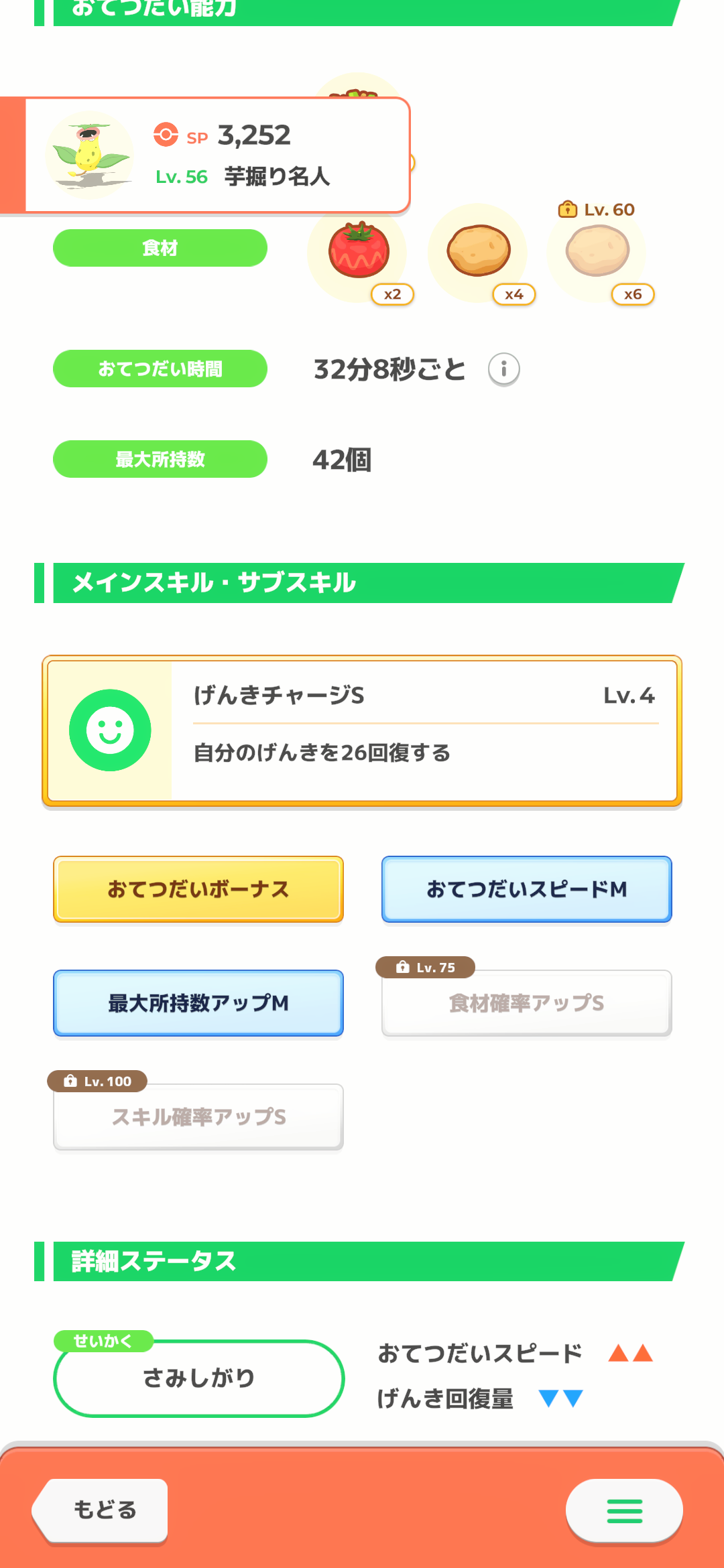Tap the locked Lv. 60 potato ingredient
The image size is (724, 1568).
point(597,253)
